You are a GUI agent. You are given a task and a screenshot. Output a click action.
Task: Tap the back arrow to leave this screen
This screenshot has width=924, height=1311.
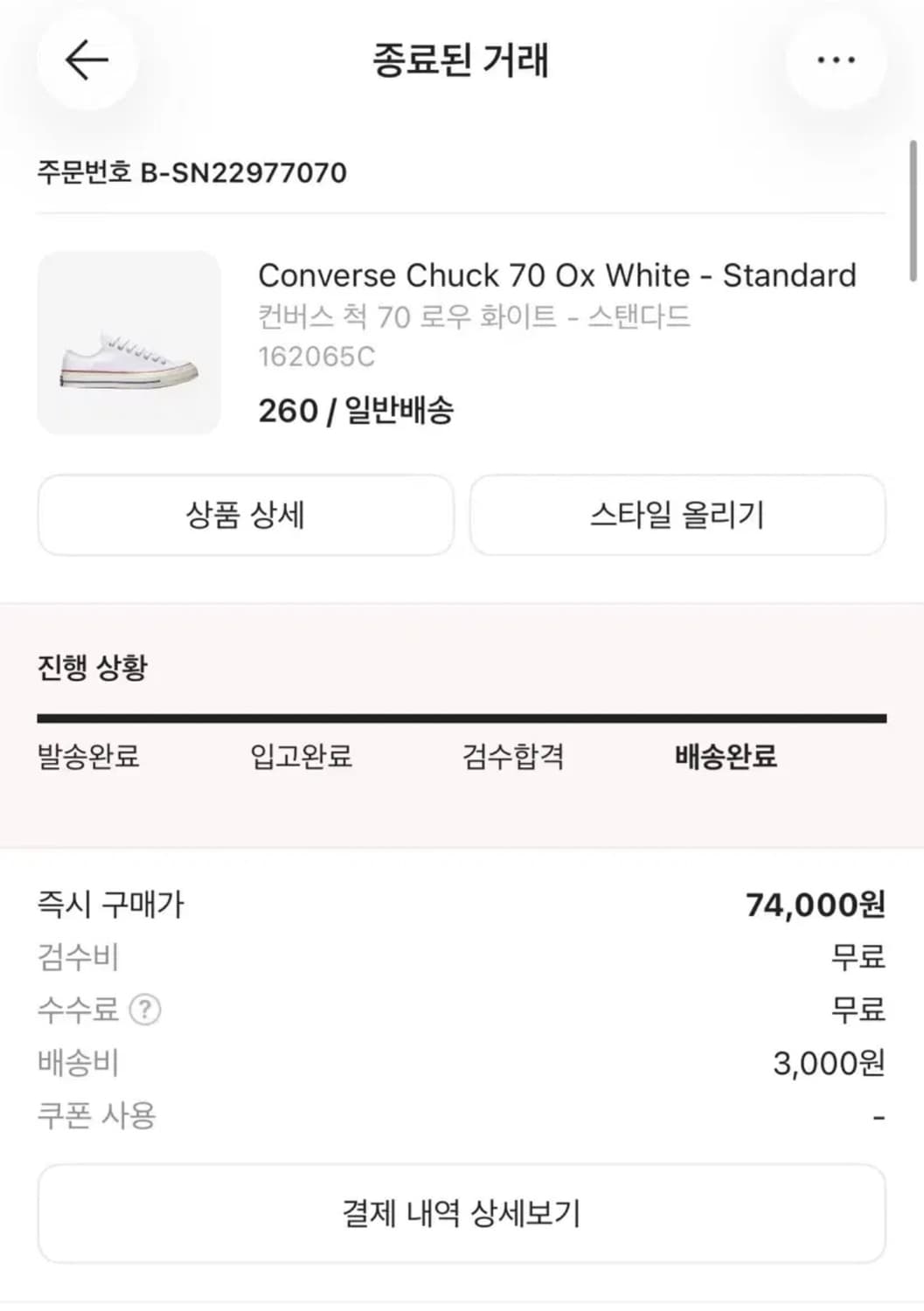pyautogui.click(x=85, y=61)
